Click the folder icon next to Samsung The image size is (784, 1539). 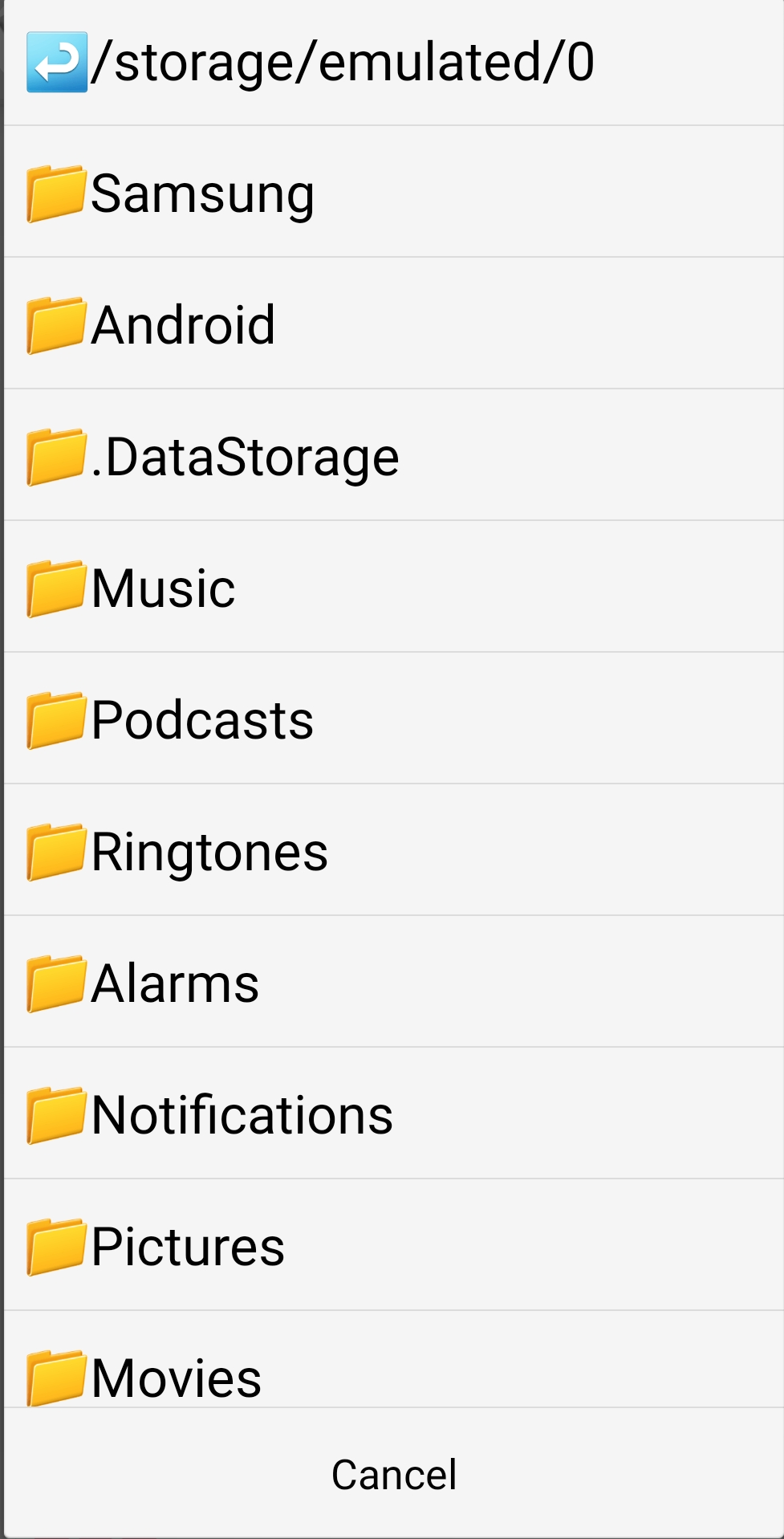pos(56,191)
